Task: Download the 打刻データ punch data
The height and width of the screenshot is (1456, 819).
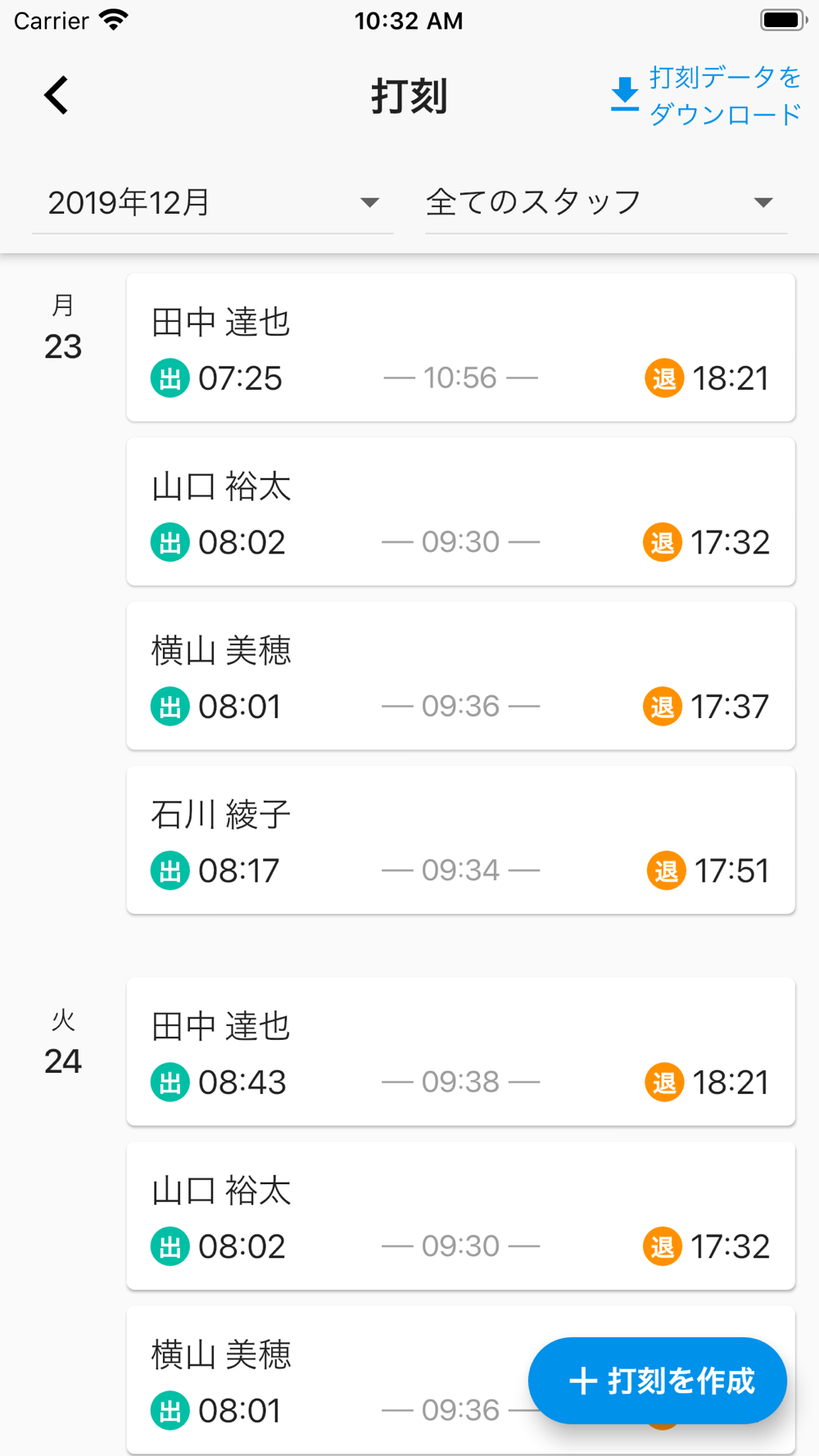Action: pos(706,96)
